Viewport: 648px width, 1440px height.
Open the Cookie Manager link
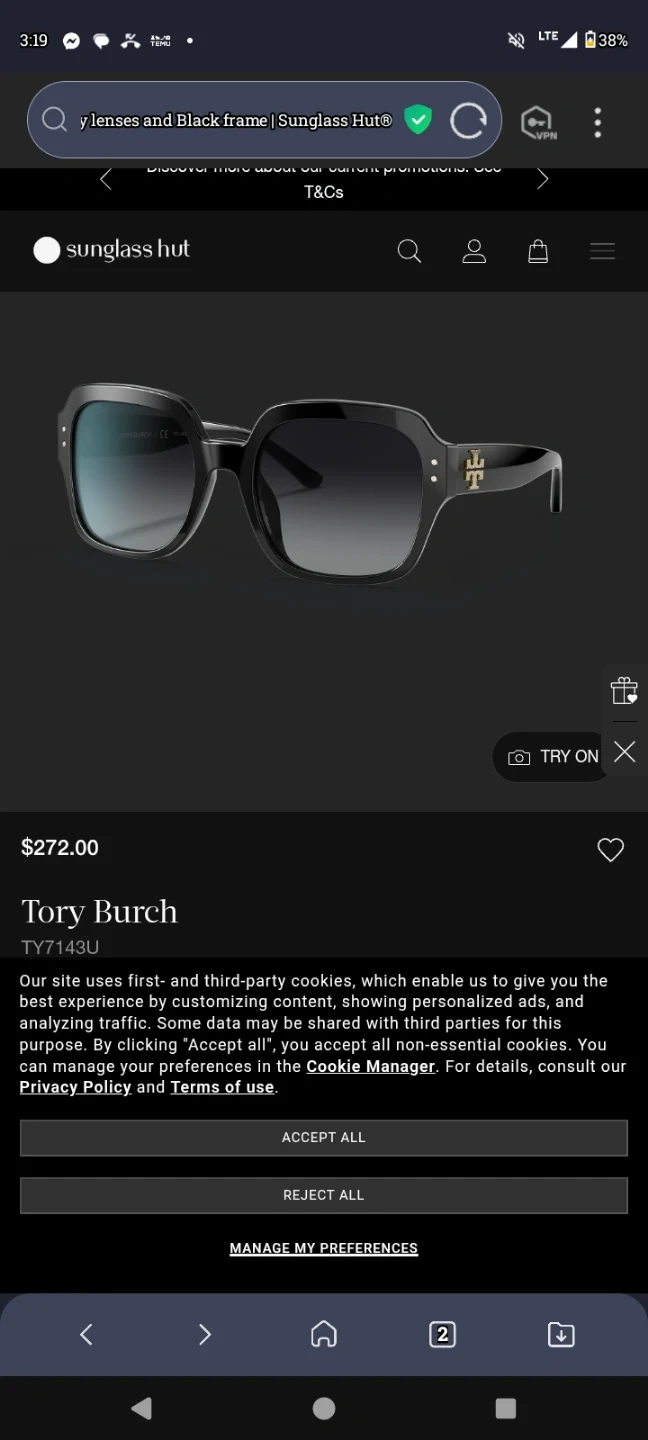click(x=370, y=1066)
